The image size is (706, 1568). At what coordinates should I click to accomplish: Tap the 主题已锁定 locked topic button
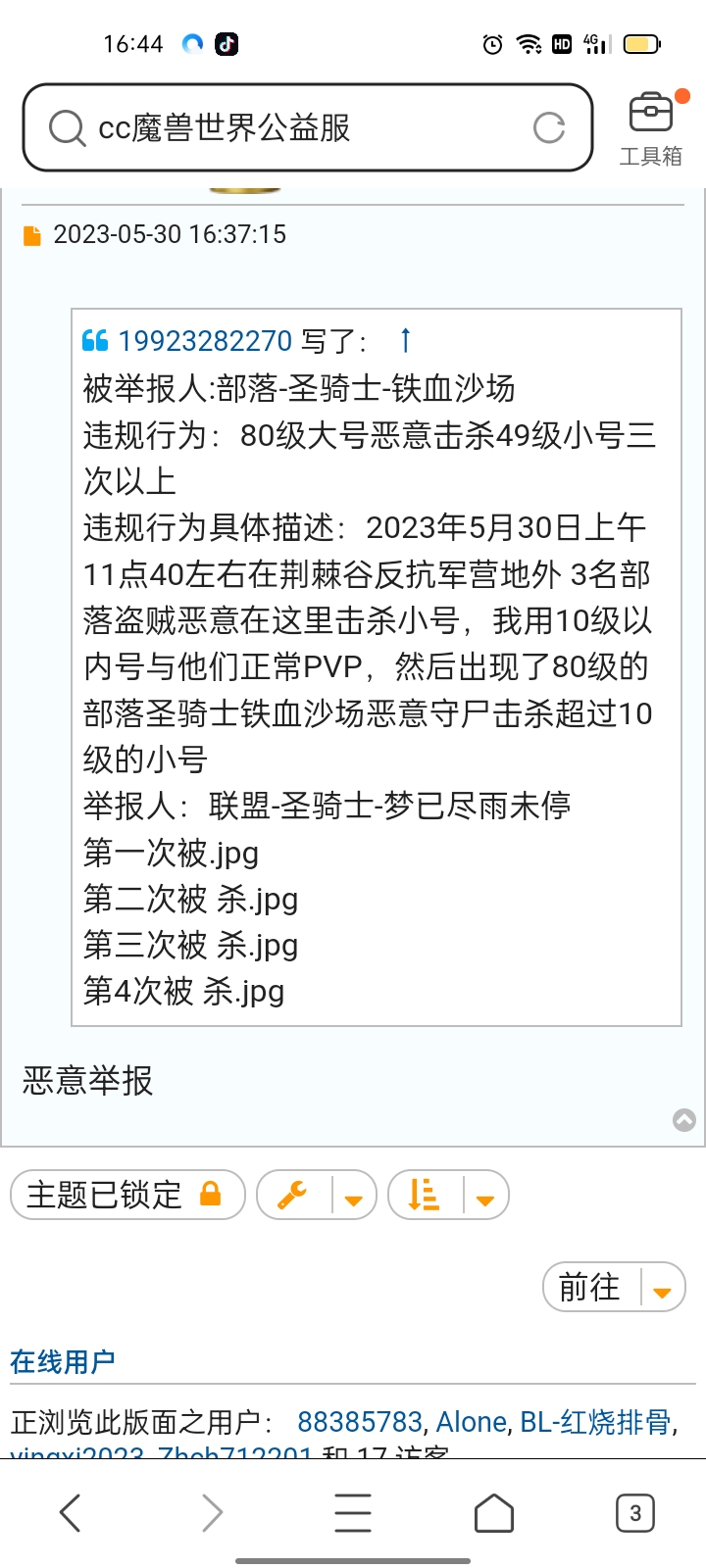(x=126, y=1195)
